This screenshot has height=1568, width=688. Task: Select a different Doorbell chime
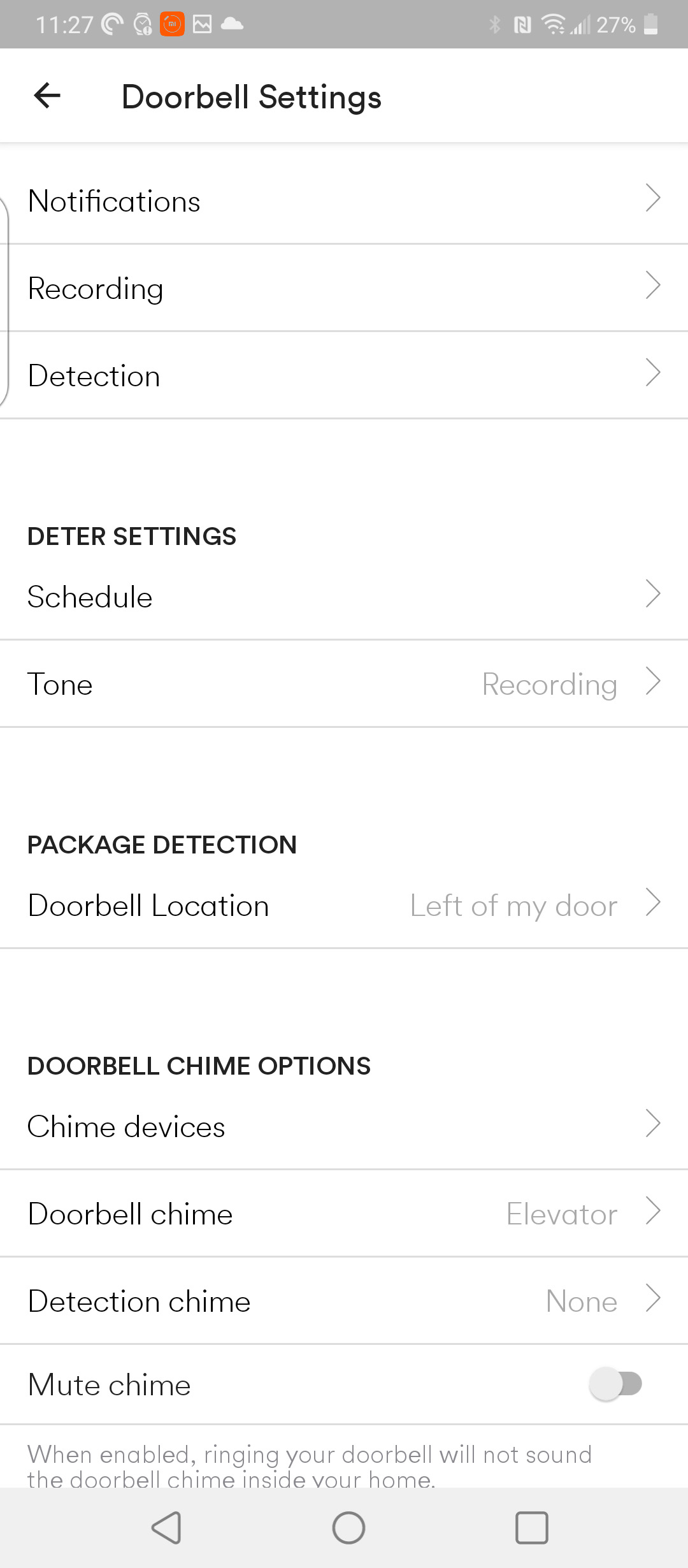344,1213
